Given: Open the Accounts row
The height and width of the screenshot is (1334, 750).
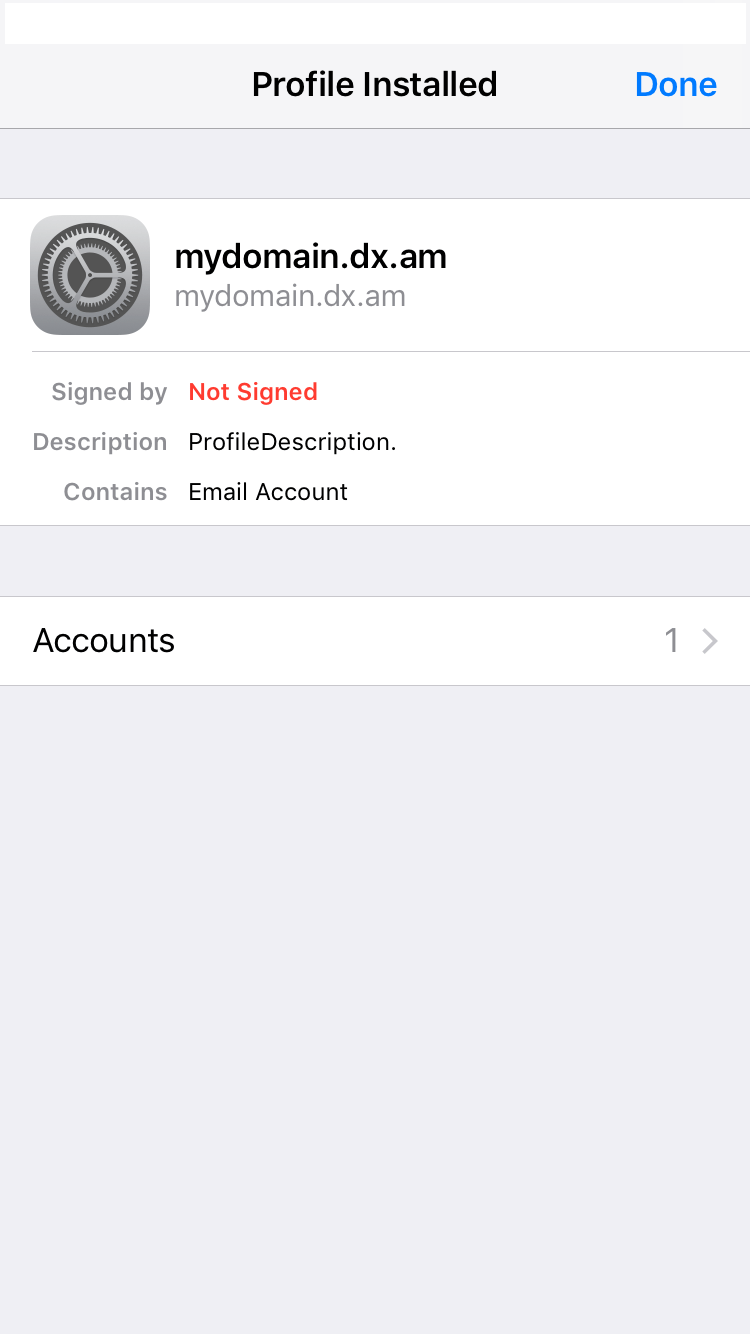Looking at the screenshot, I should click(375, 641).
